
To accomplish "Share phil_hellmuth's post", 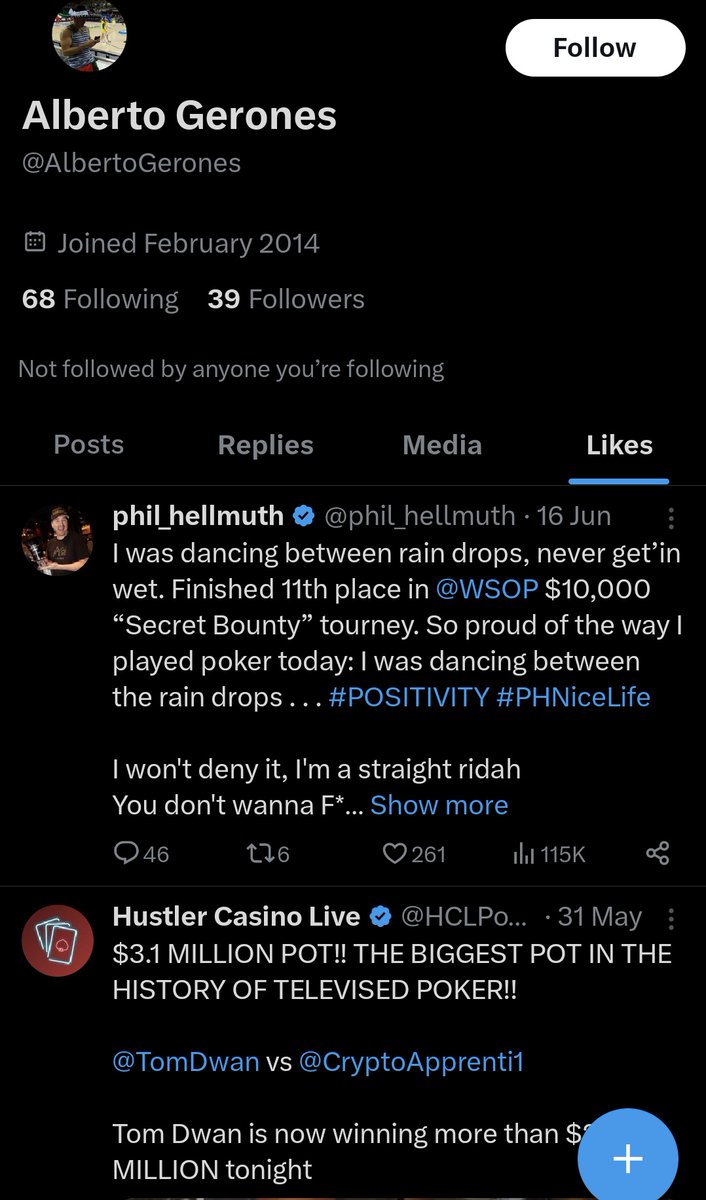I will 657,853.
